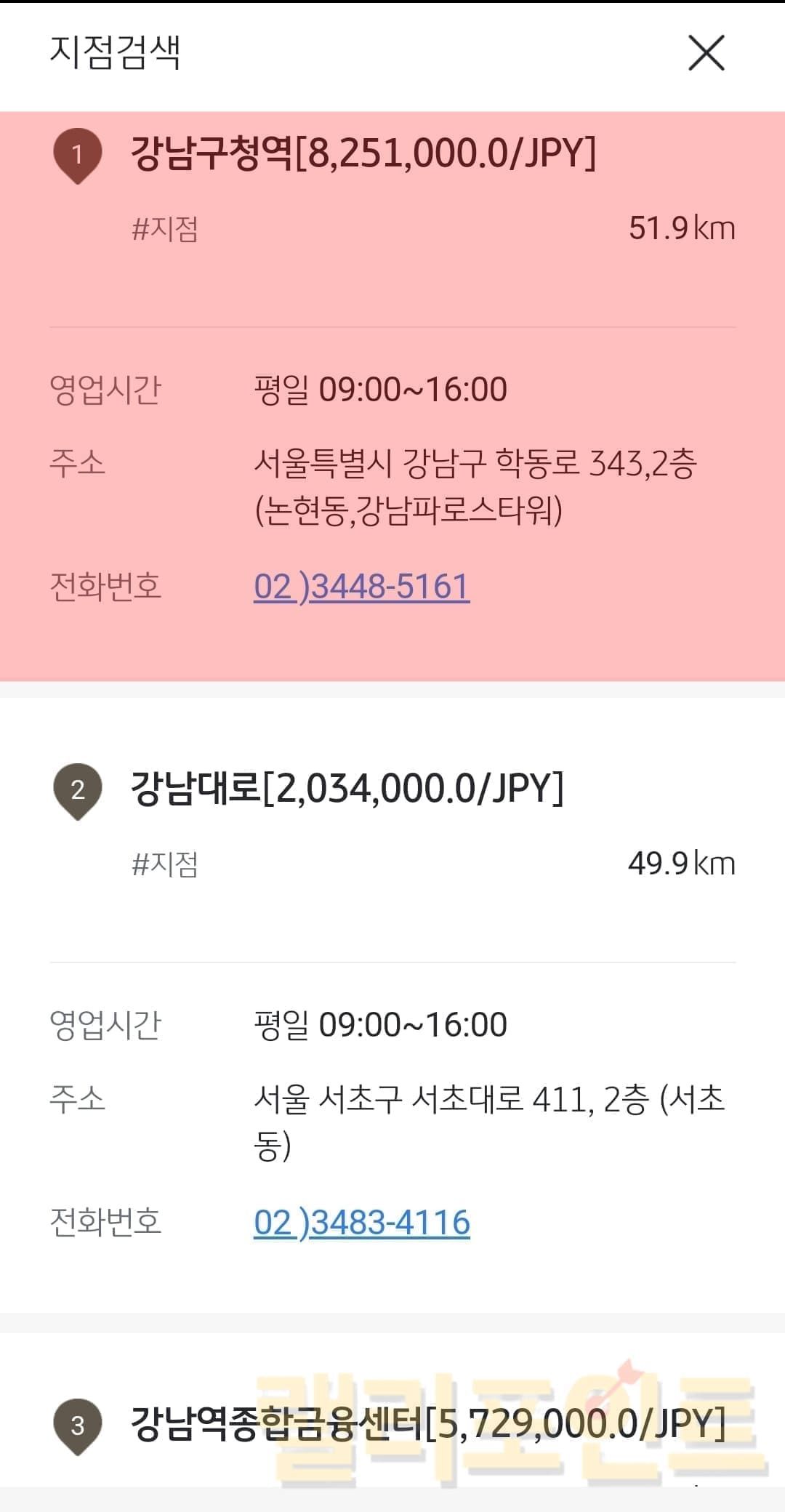The width and height of the screenshot is (785, 1512).
Task: Call 강남구청역 branch at 02)3448-5161
Action: (x=361, y=587)
